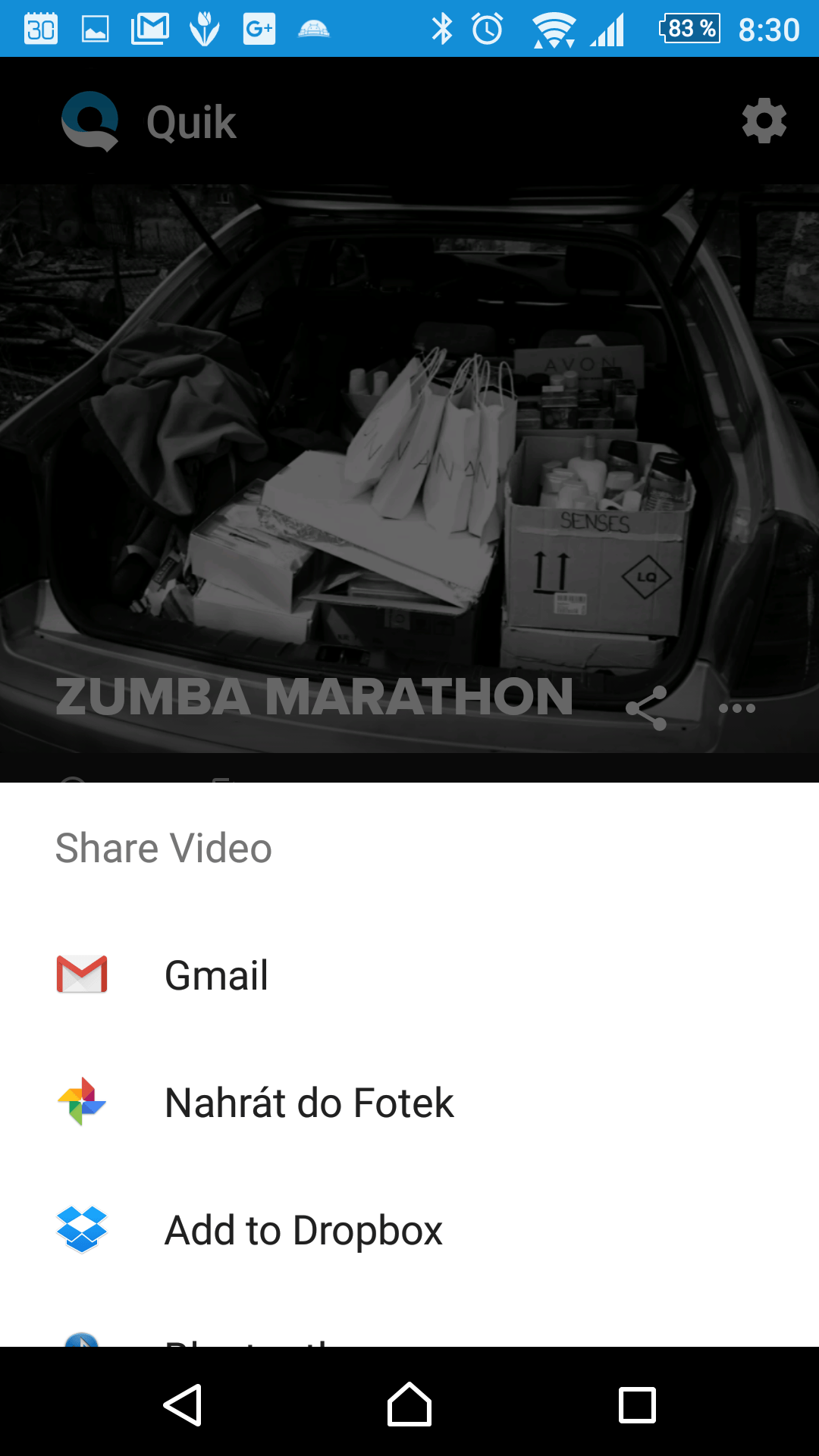Select Nahrát do Fotek option
This screenshot has width=819, height=1456.
pyautogui.click(x=409, y=1103)
